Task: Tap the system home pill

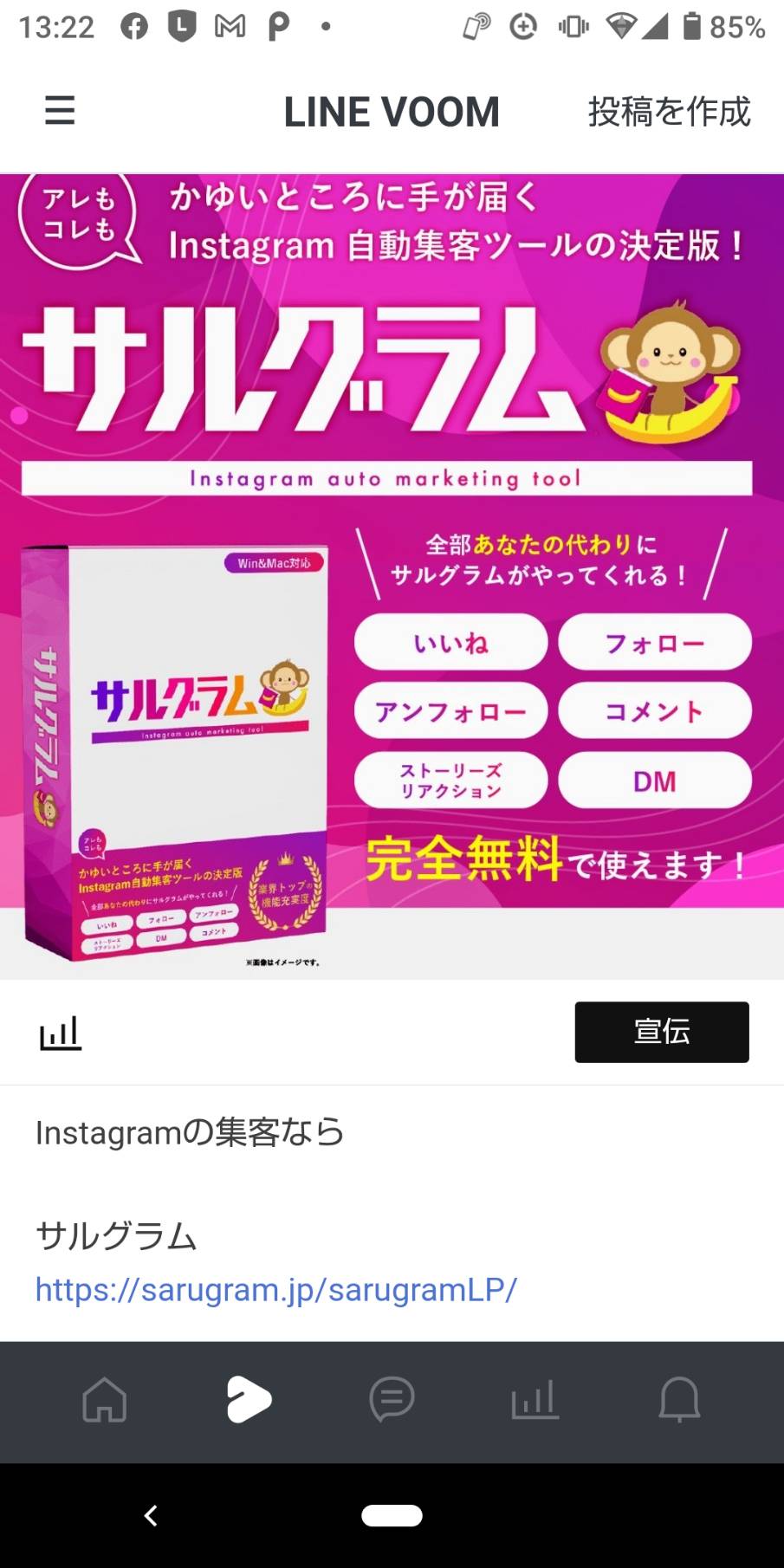Action: click(x=392, y=1515)
